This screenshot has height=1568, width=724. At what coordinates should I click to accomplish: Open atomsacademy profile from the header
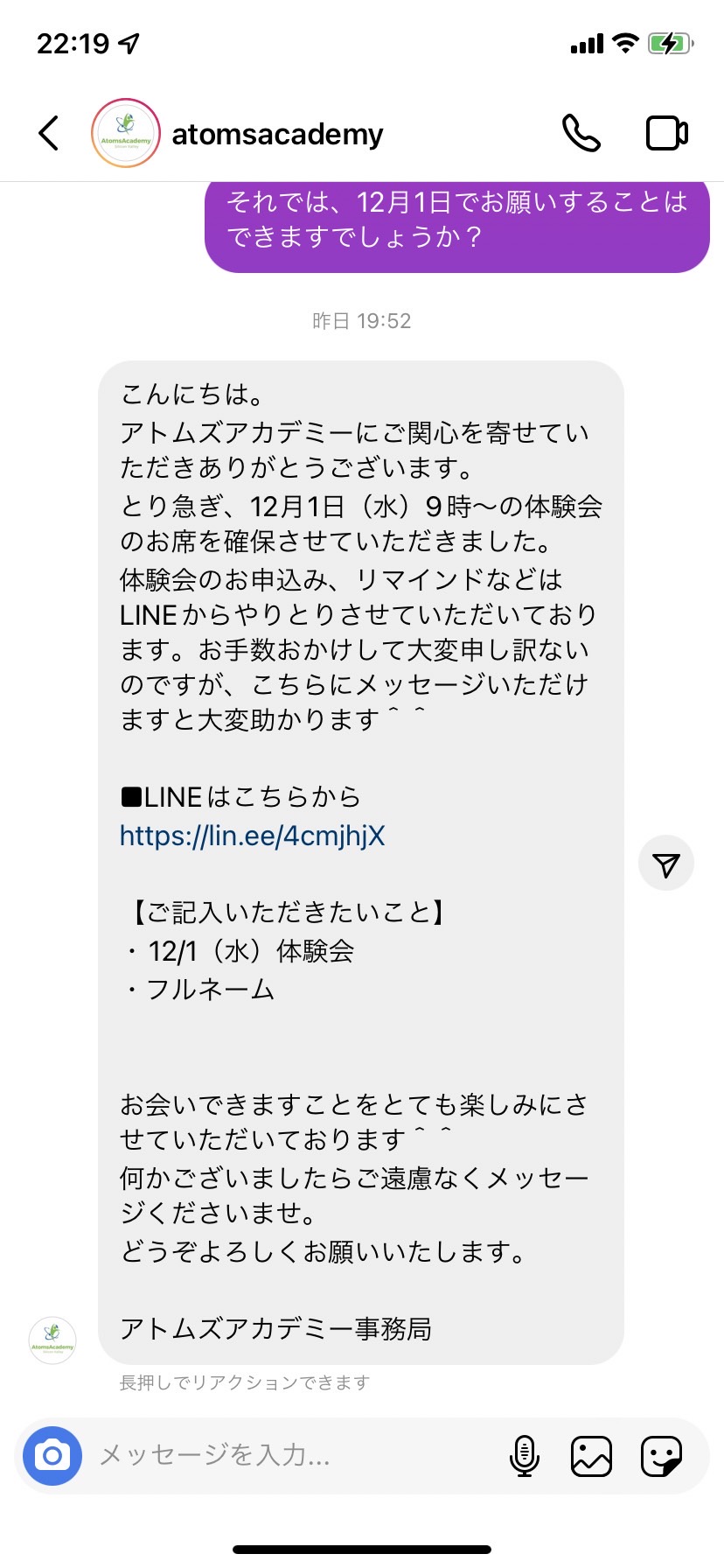[x=237, y=134]
